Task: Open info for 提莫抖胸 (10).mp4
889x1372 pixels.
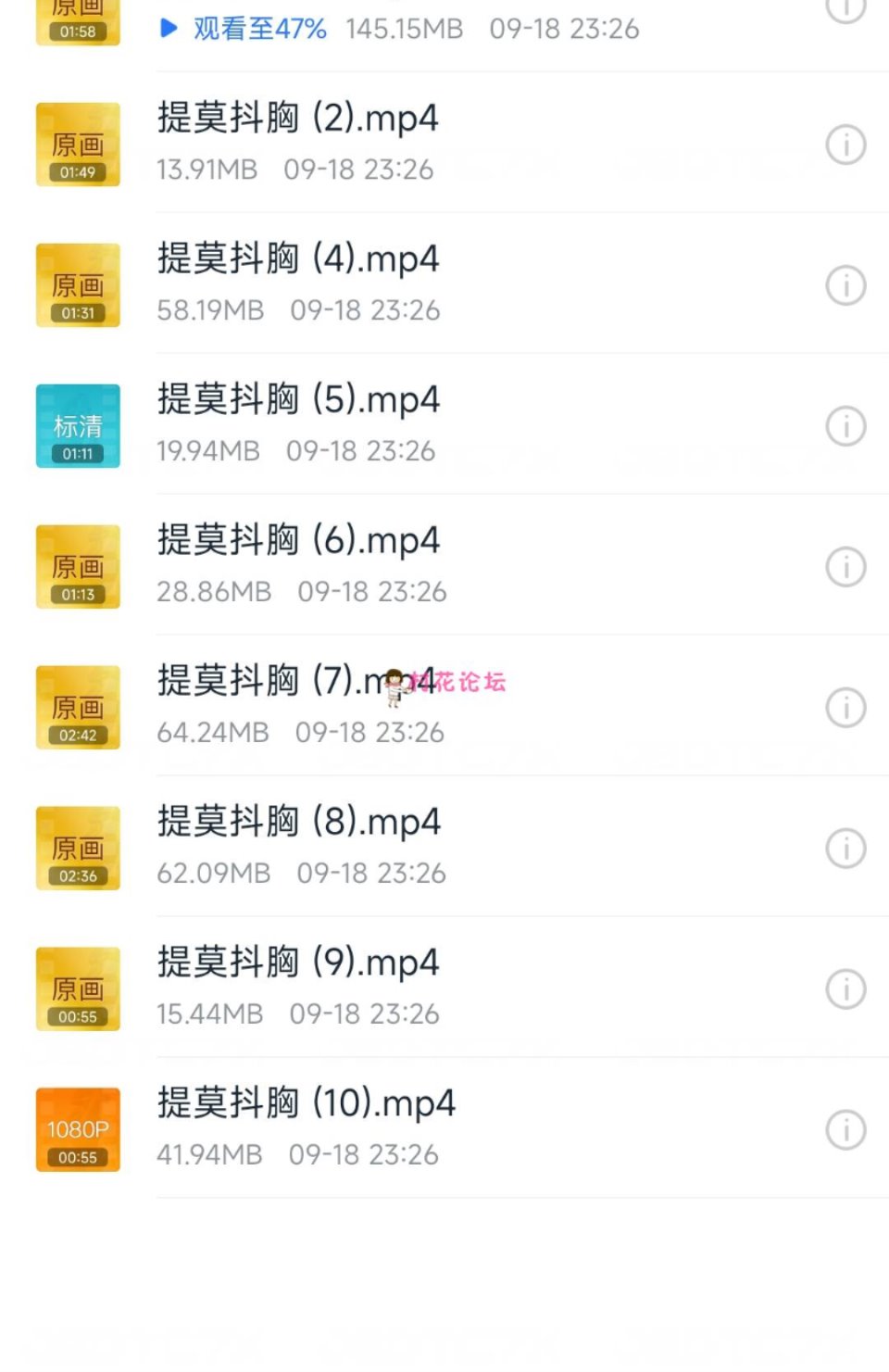Action: click(845, 1130)
